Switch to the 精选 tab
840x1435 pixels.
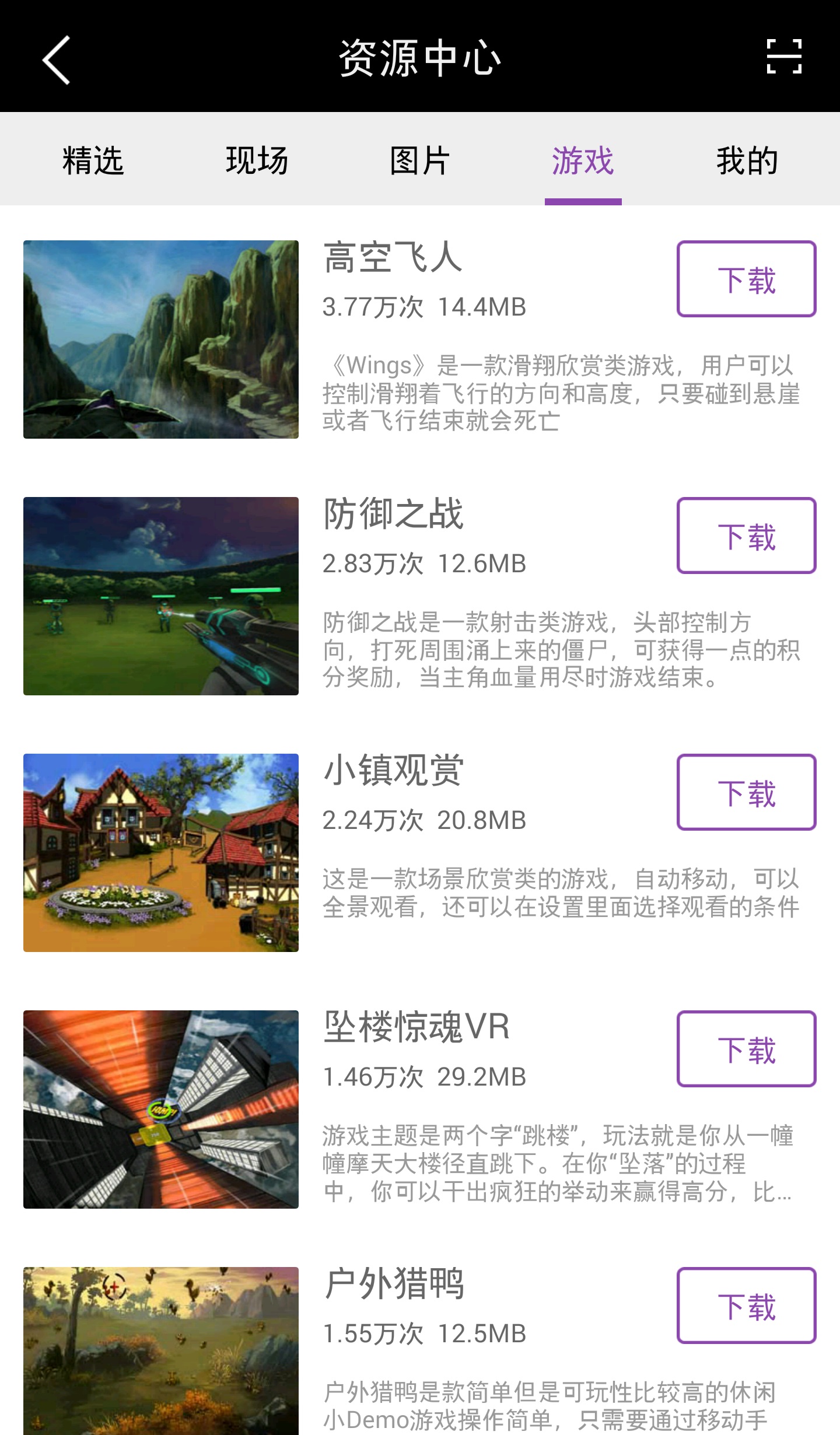(x=93, y=160)
